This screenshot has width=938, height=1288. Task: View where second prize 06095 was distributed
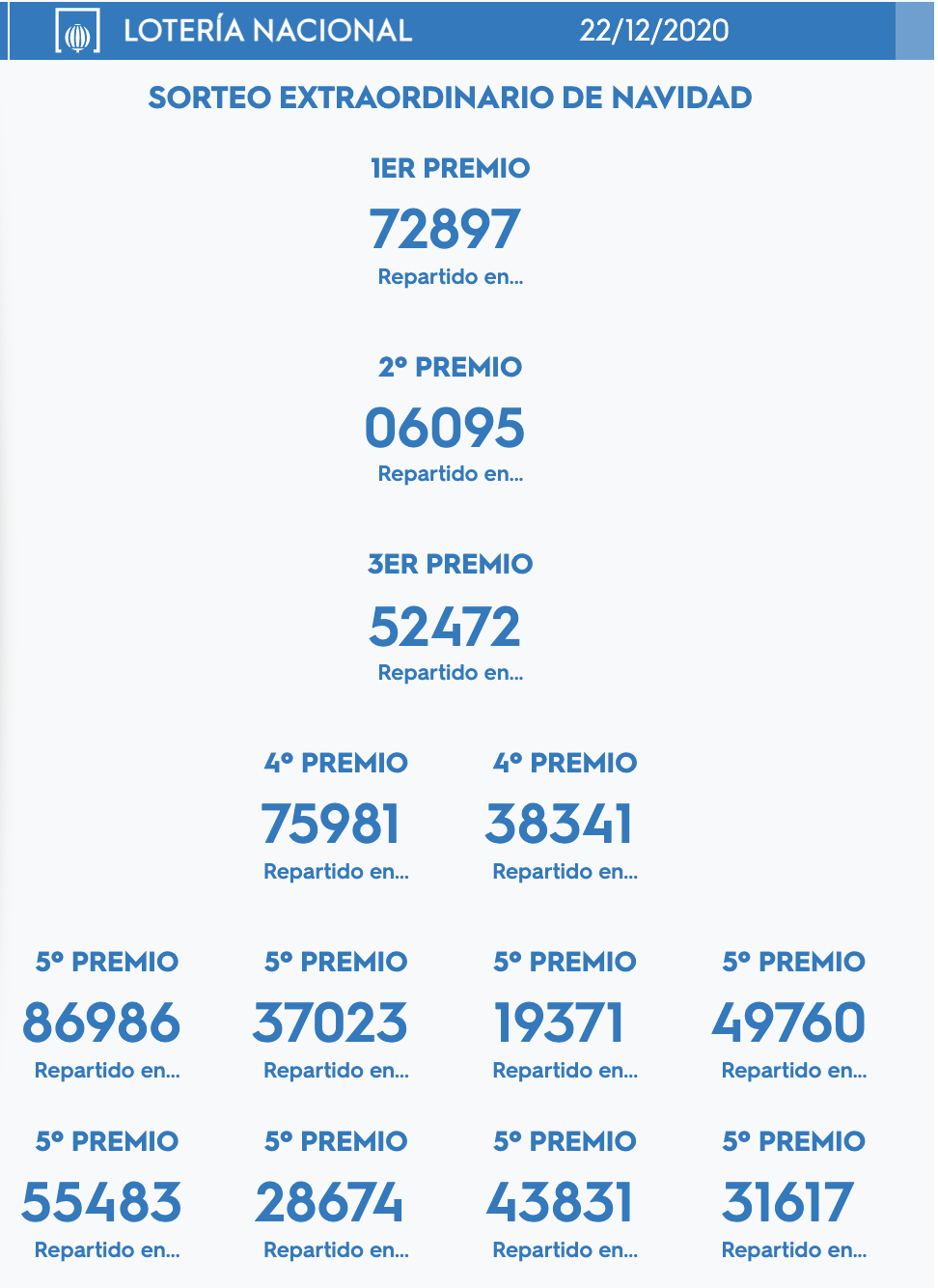pos(450,474)
